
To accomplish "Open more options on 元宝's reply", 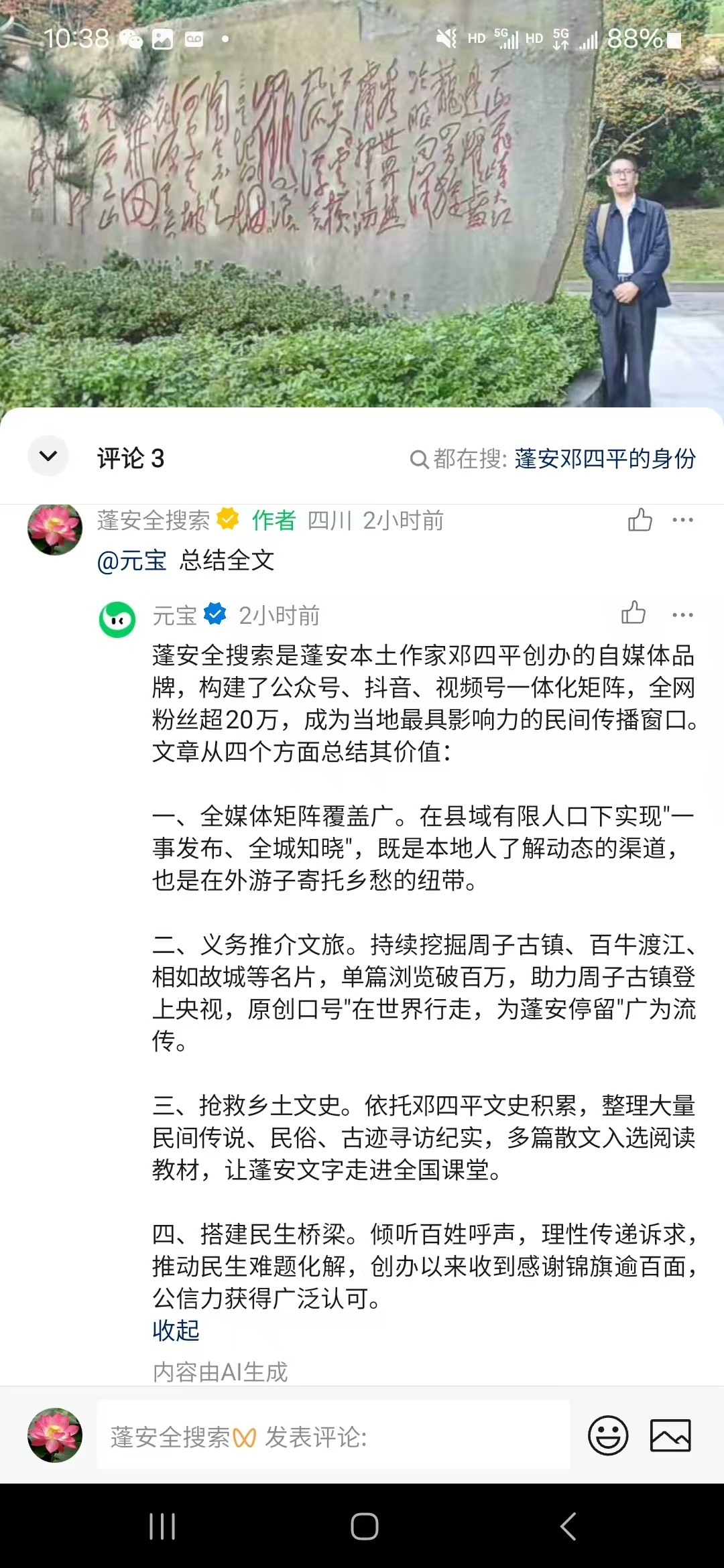I will [x=682, y=614].
